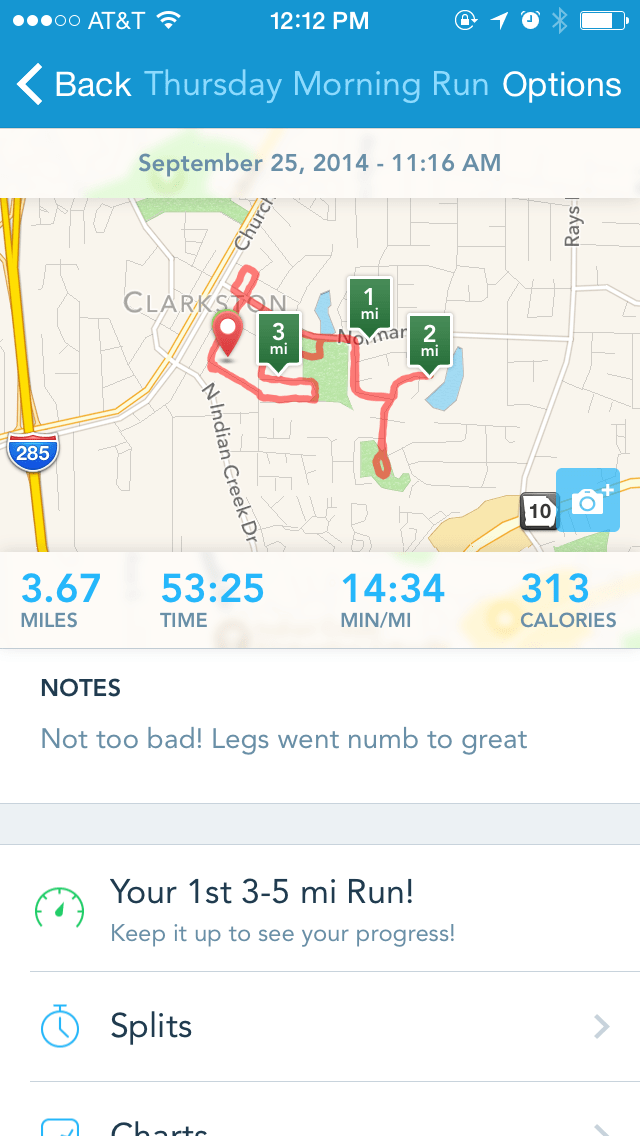
Task: Open the Charts row
Action: (x=320, y=1122)
